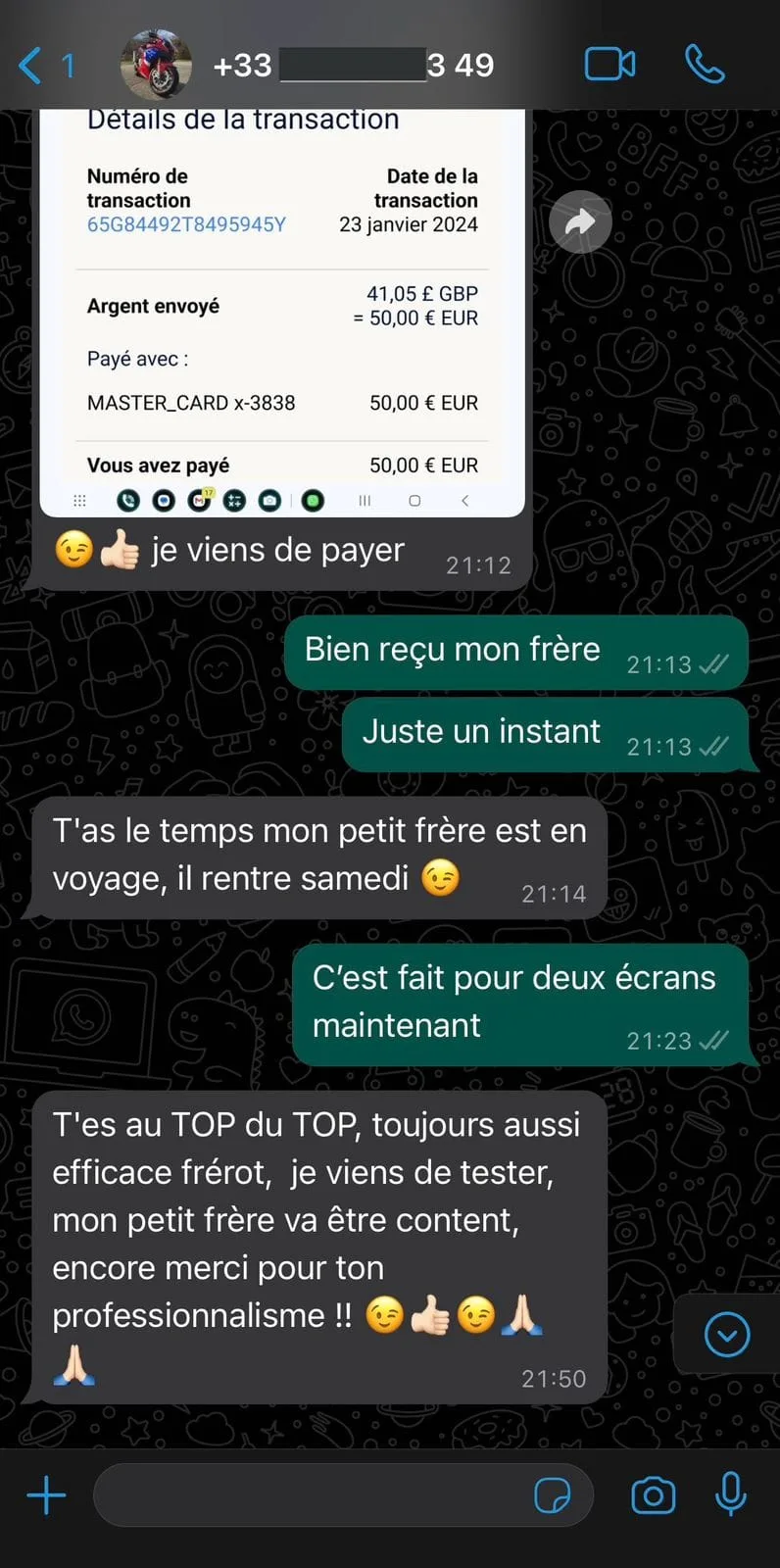The width and height of the screenshot is (780, 1568).
Task: Open the camera to take a photo
Action: click(653, 1495)
